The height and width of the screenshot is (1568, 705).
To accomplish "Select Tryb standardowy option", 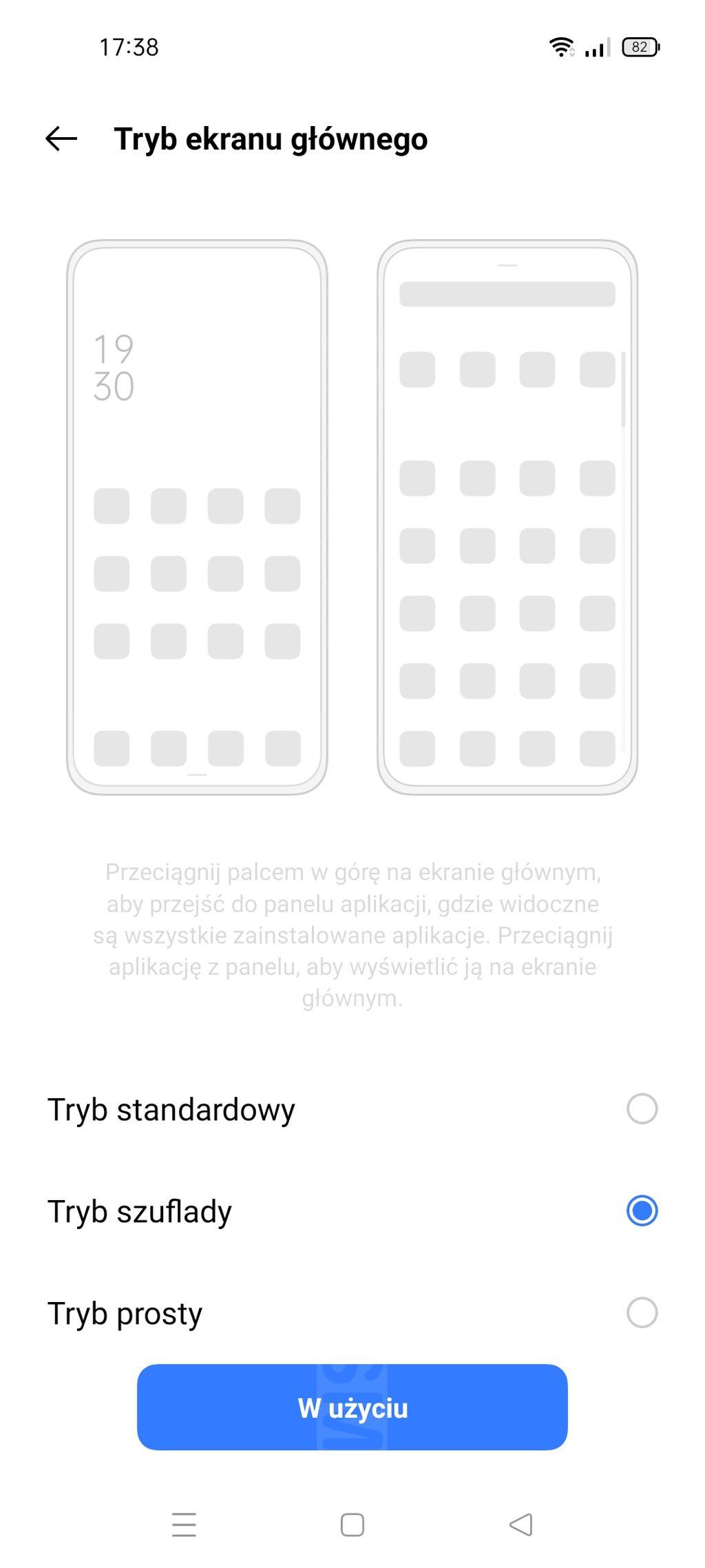I will click(x=641, y=1108).
